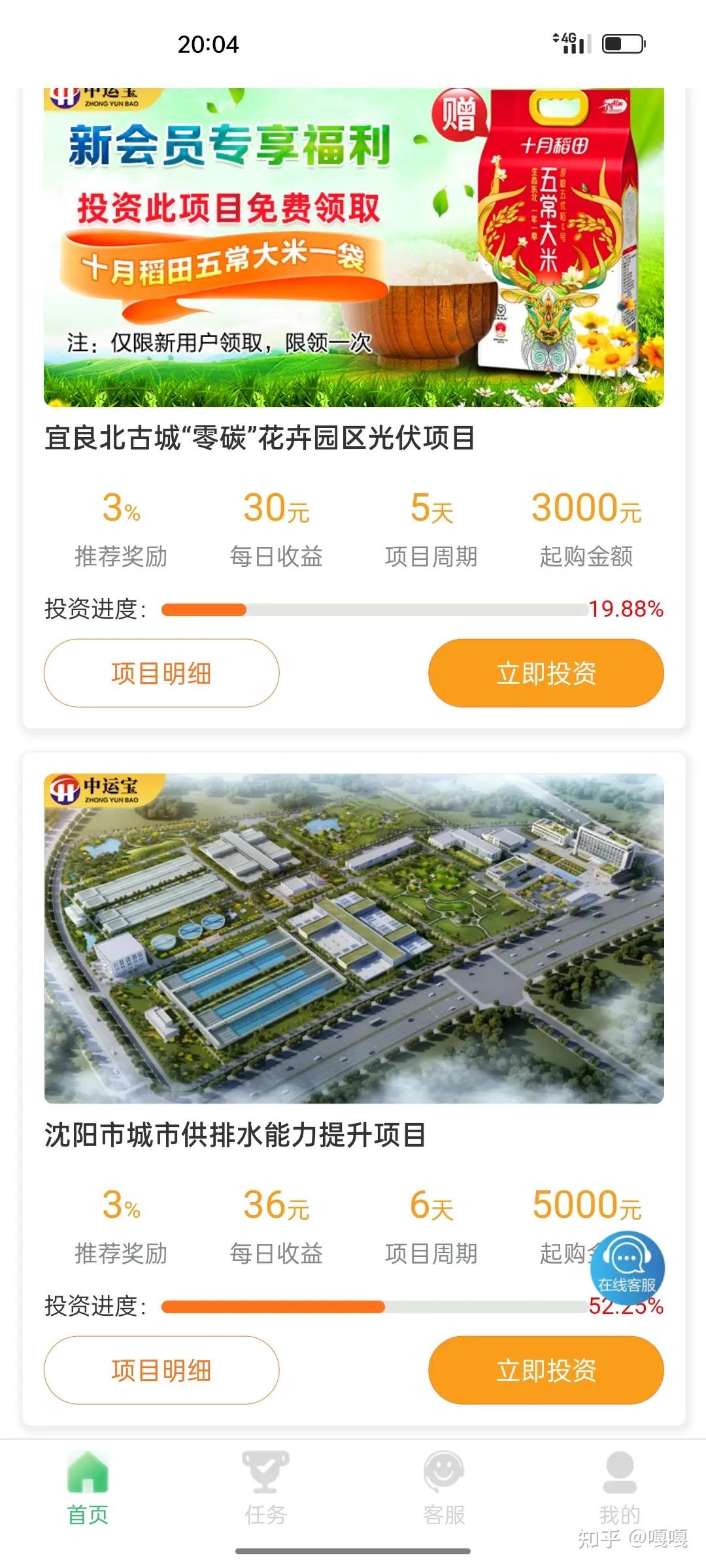Open 项目明细 for 沈阳市供排水项目
Viewport: 706px width, 1568px height.
[161, 1370]
